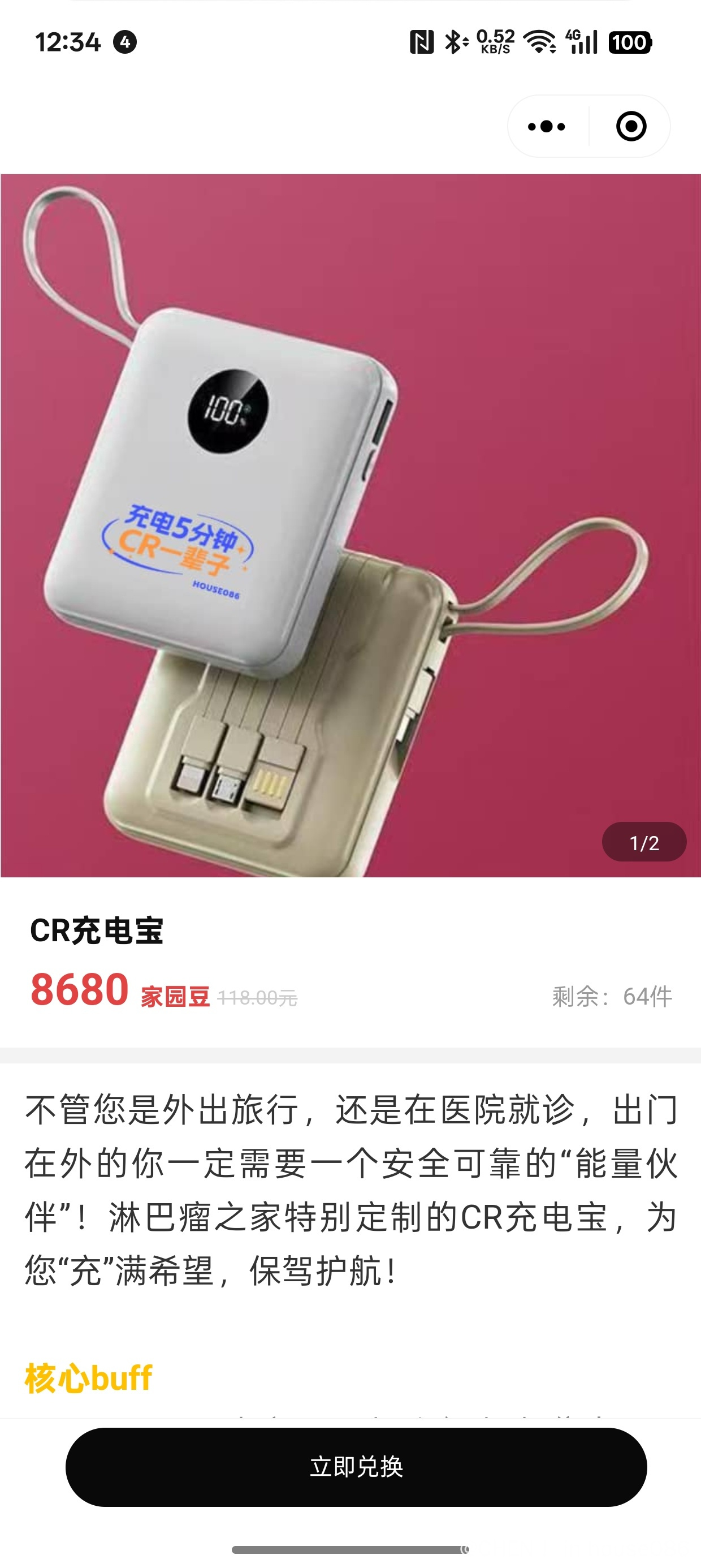Open the mini program more options menu
Viewport: 701px width, 1568px height.
coord(547,127)
